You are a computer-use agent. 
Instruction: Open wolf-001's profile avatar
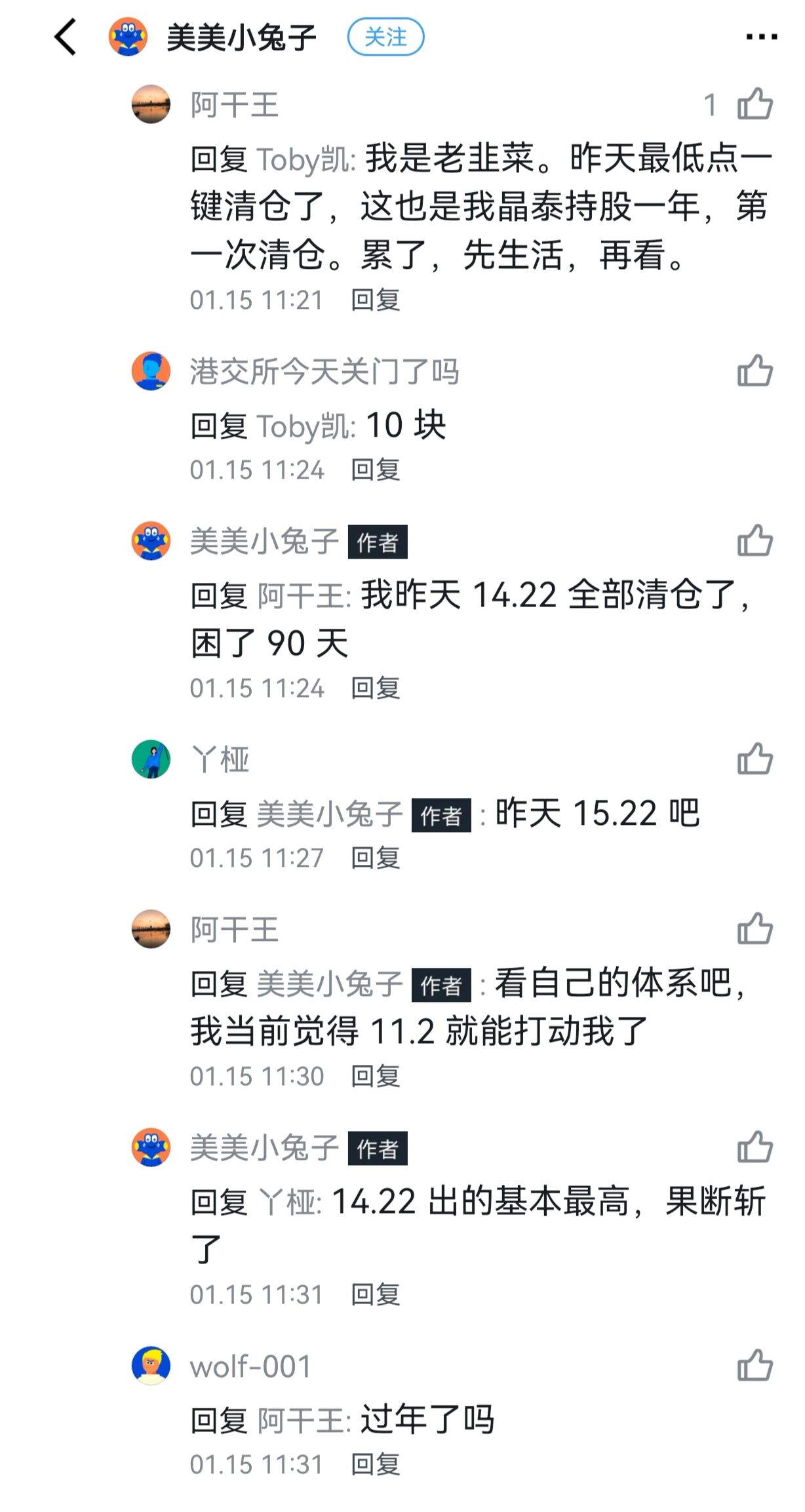click(x=151, y=1366)
